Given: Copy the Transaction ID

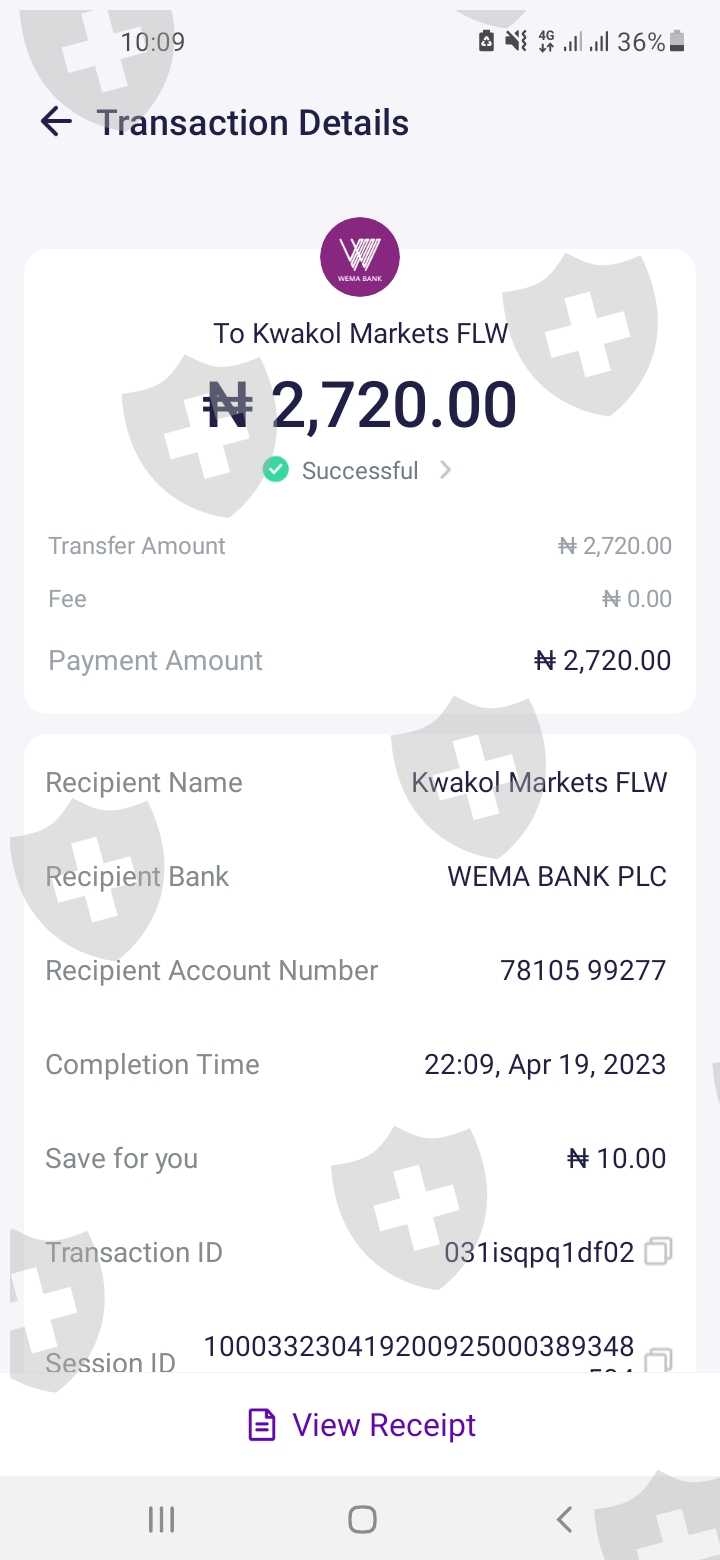Looking at the screenshot, I should pos(658,1252).
